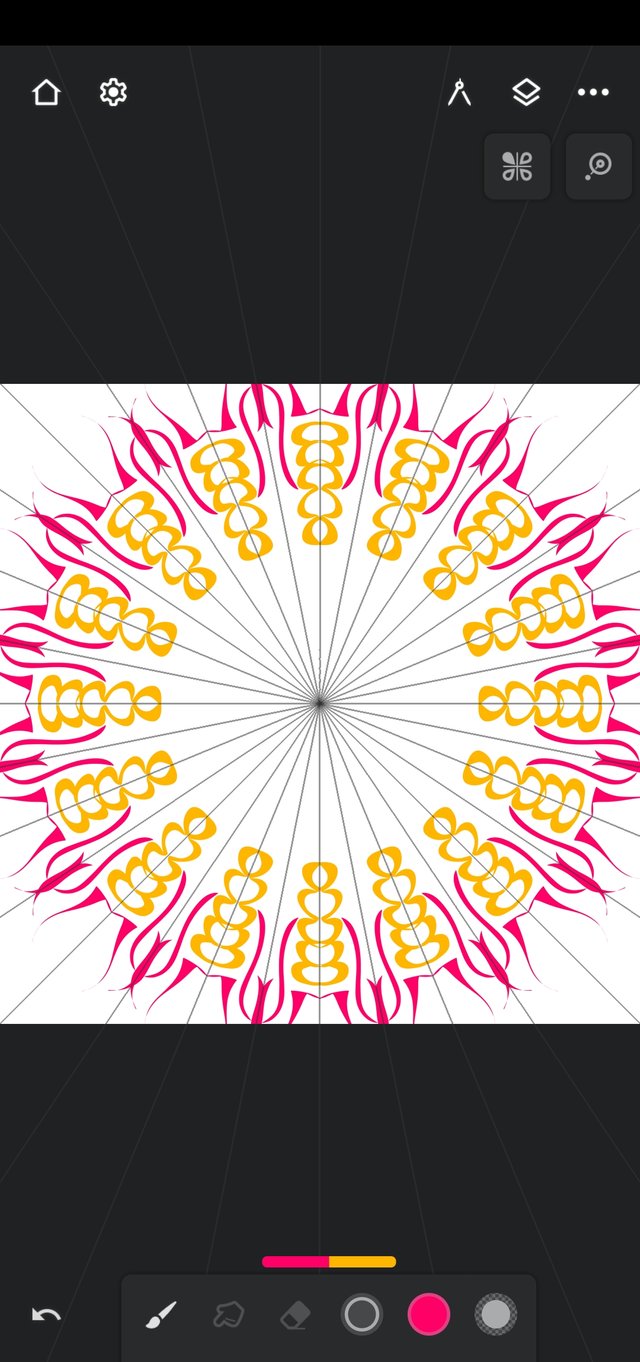Select the eraser tool

[x=295, y=1315]
